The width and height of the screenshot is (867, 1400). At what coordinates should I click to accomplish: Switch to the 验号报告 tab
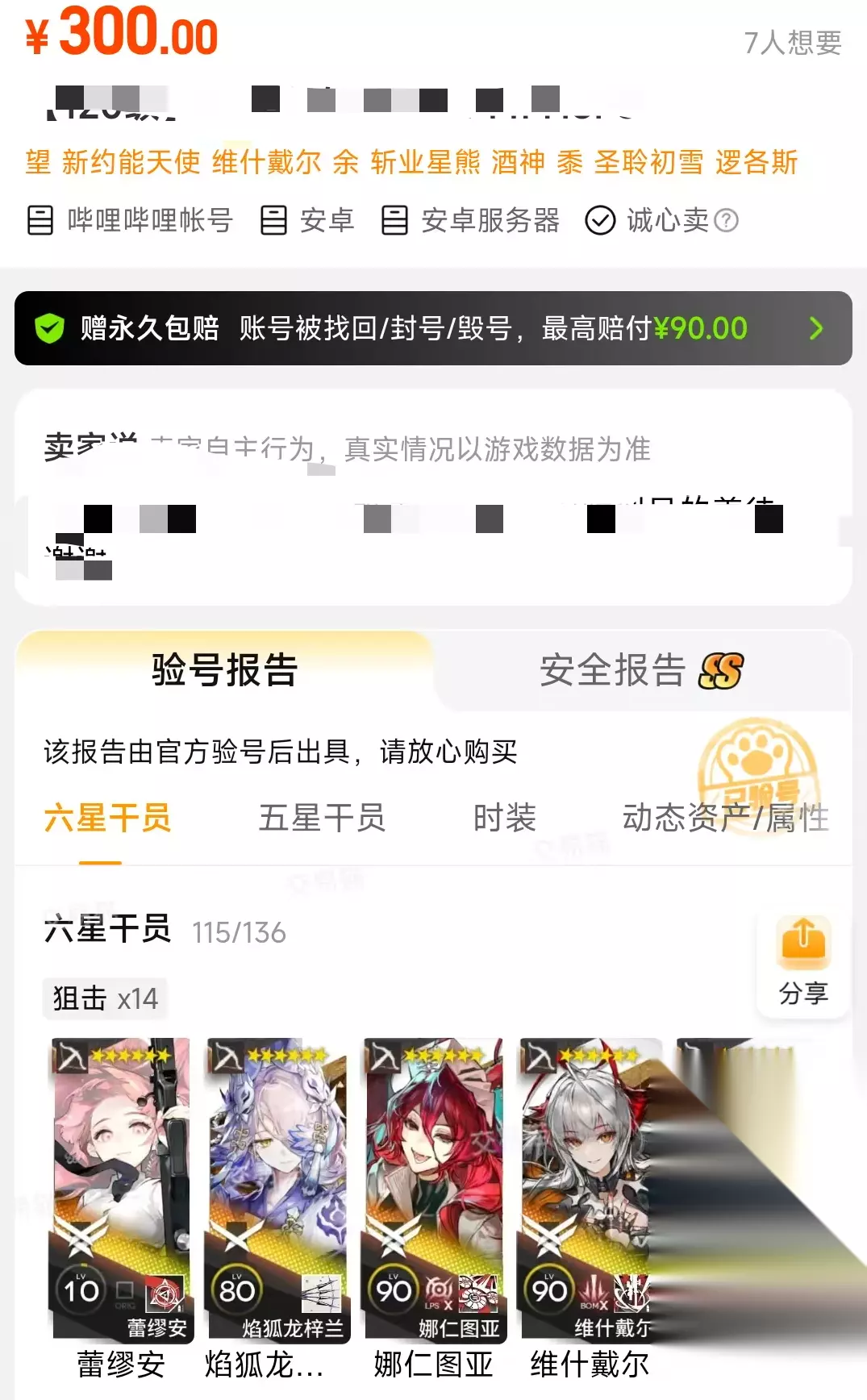click(x=225, y=670)
